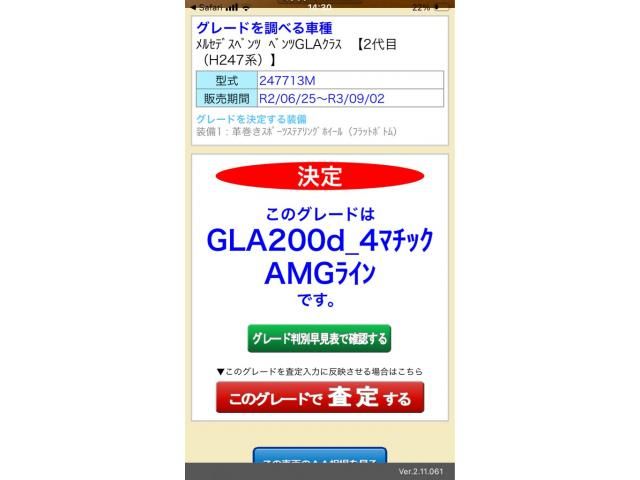This screenshot has height=480, width=640.
Task: Tap the red このグレードで査定する button
Action: [x=319, y=398]
